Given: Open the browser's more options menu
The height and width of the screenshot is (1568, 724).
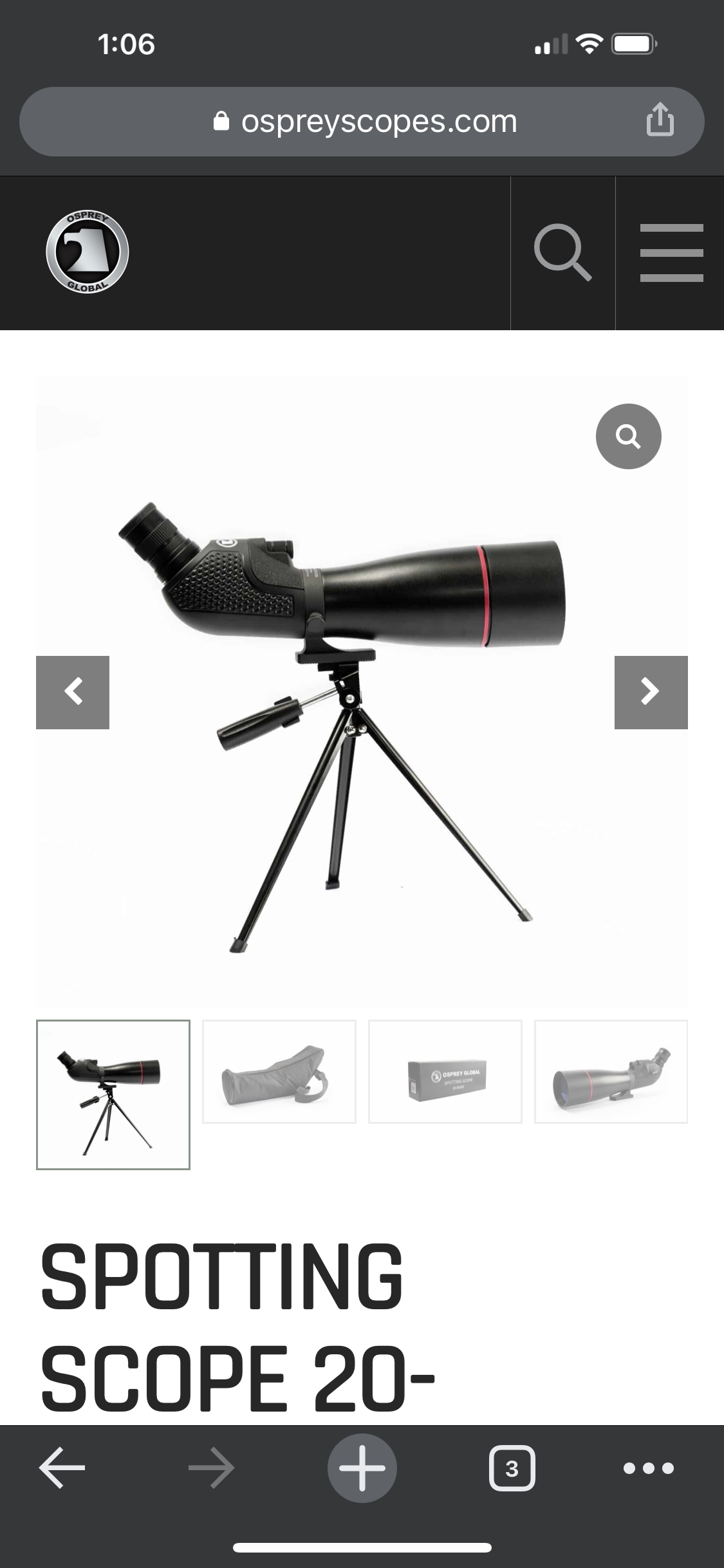Looking at the screenshot, I should pyautogui.click(x=649, y=1468).
